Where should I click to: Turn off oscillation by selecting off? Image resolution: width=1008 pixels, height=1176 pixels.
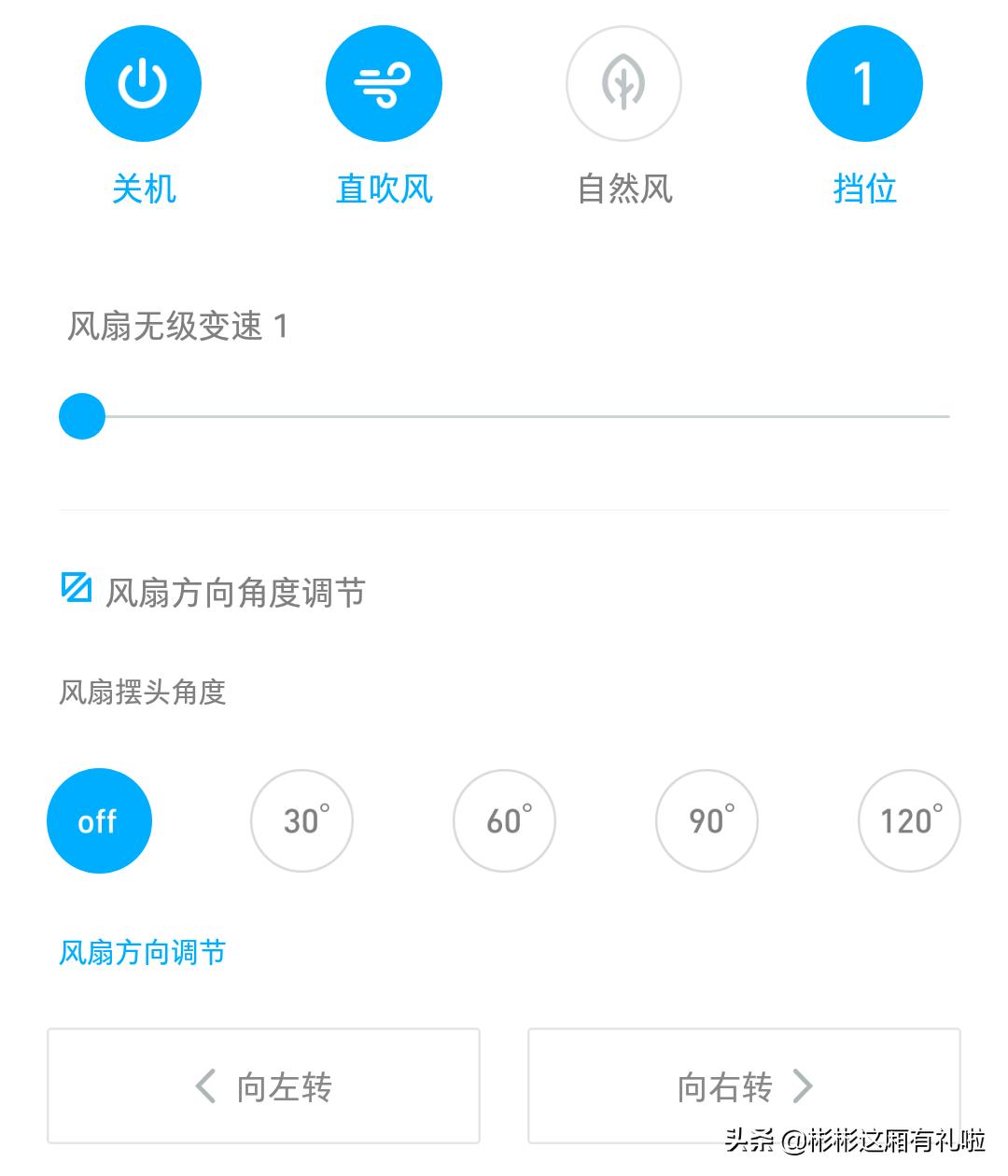point(99,820)
